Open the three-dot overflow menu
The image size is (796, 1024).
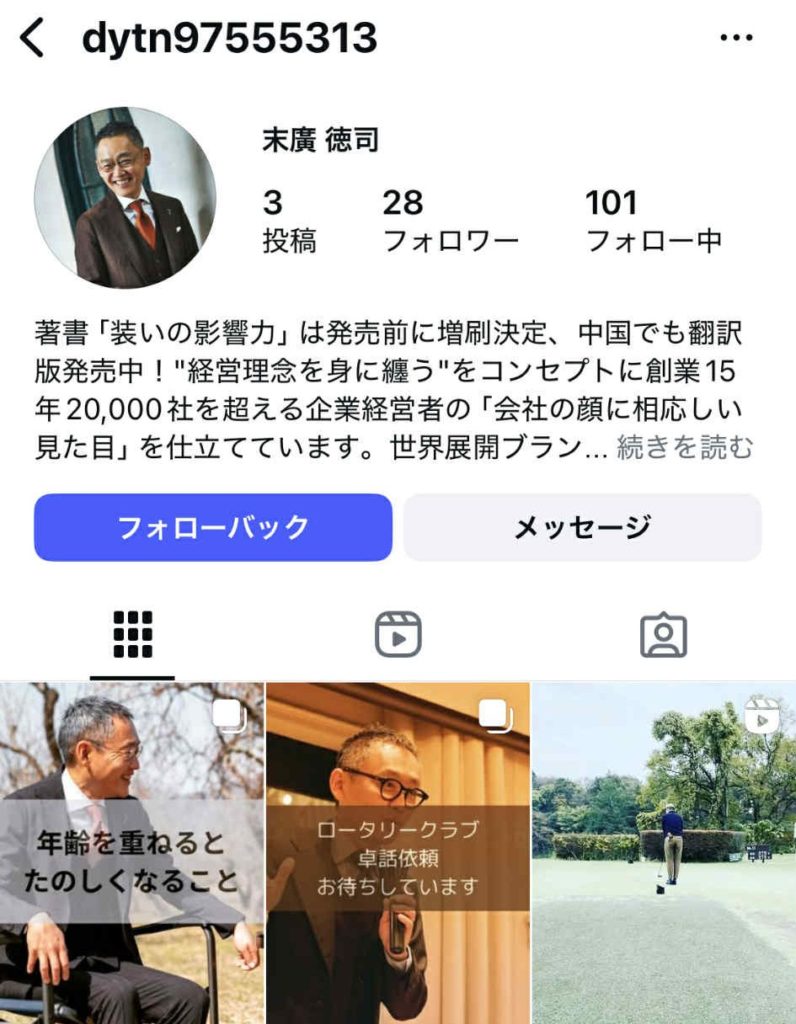(736, 39)
